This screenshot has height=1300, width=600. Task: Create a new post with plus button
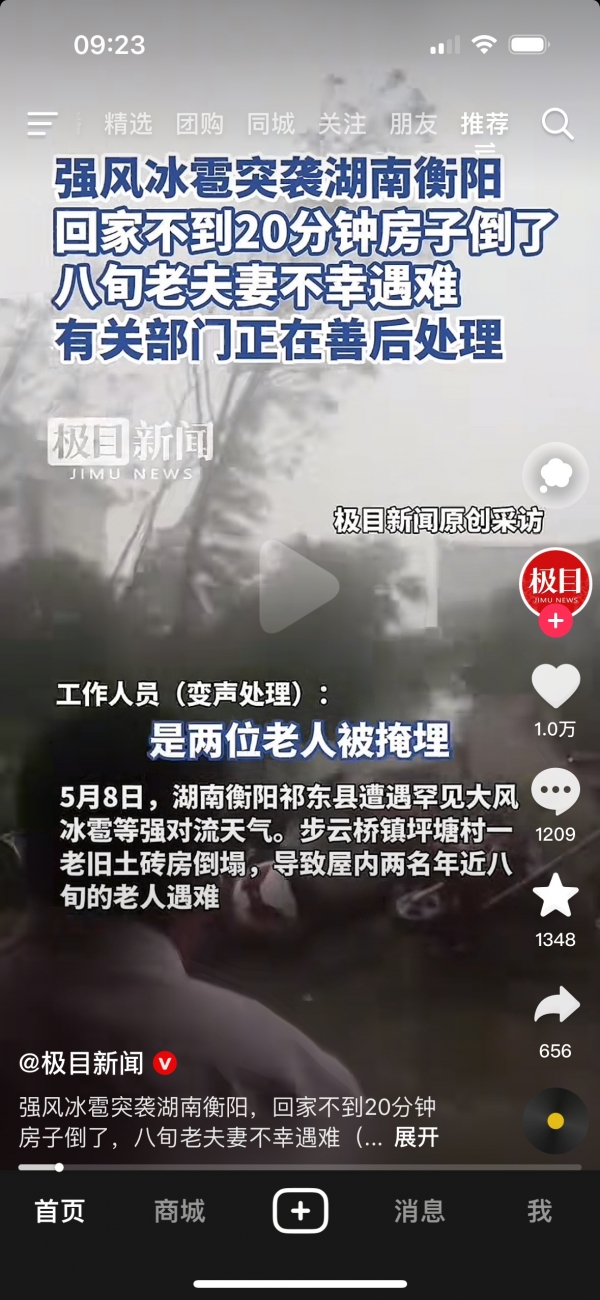(x=300, y=1212)
